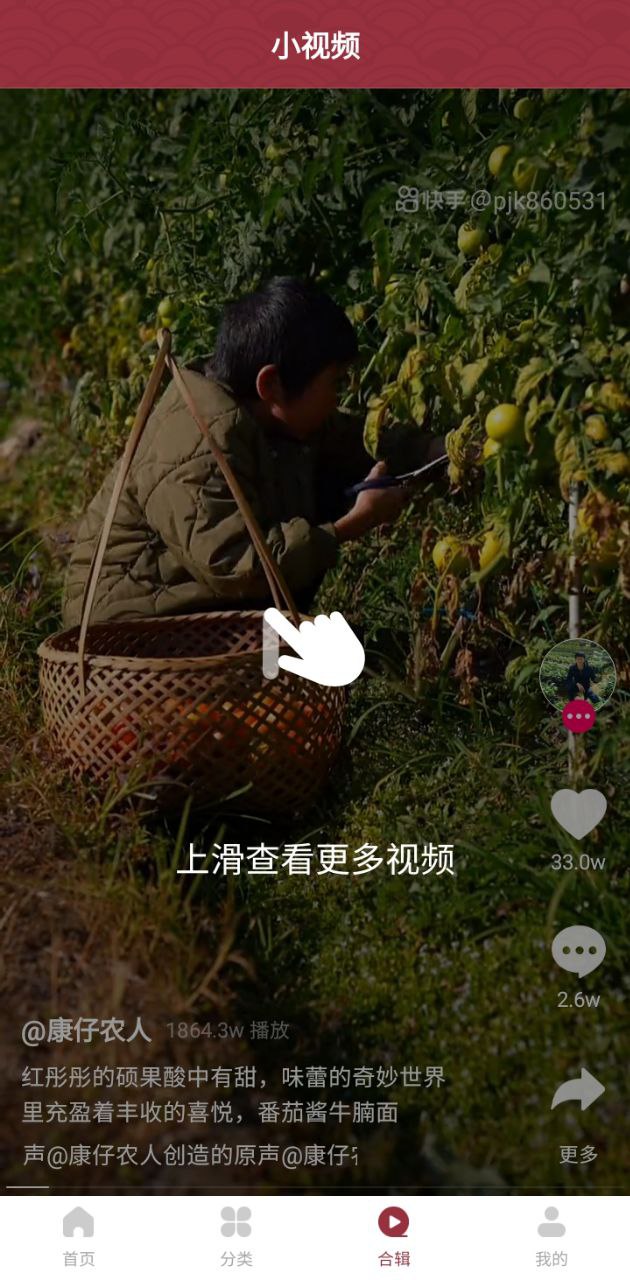Switch to the 分类 tab
This screenshot has height=1280, width=630.
tap(236, 1235)
